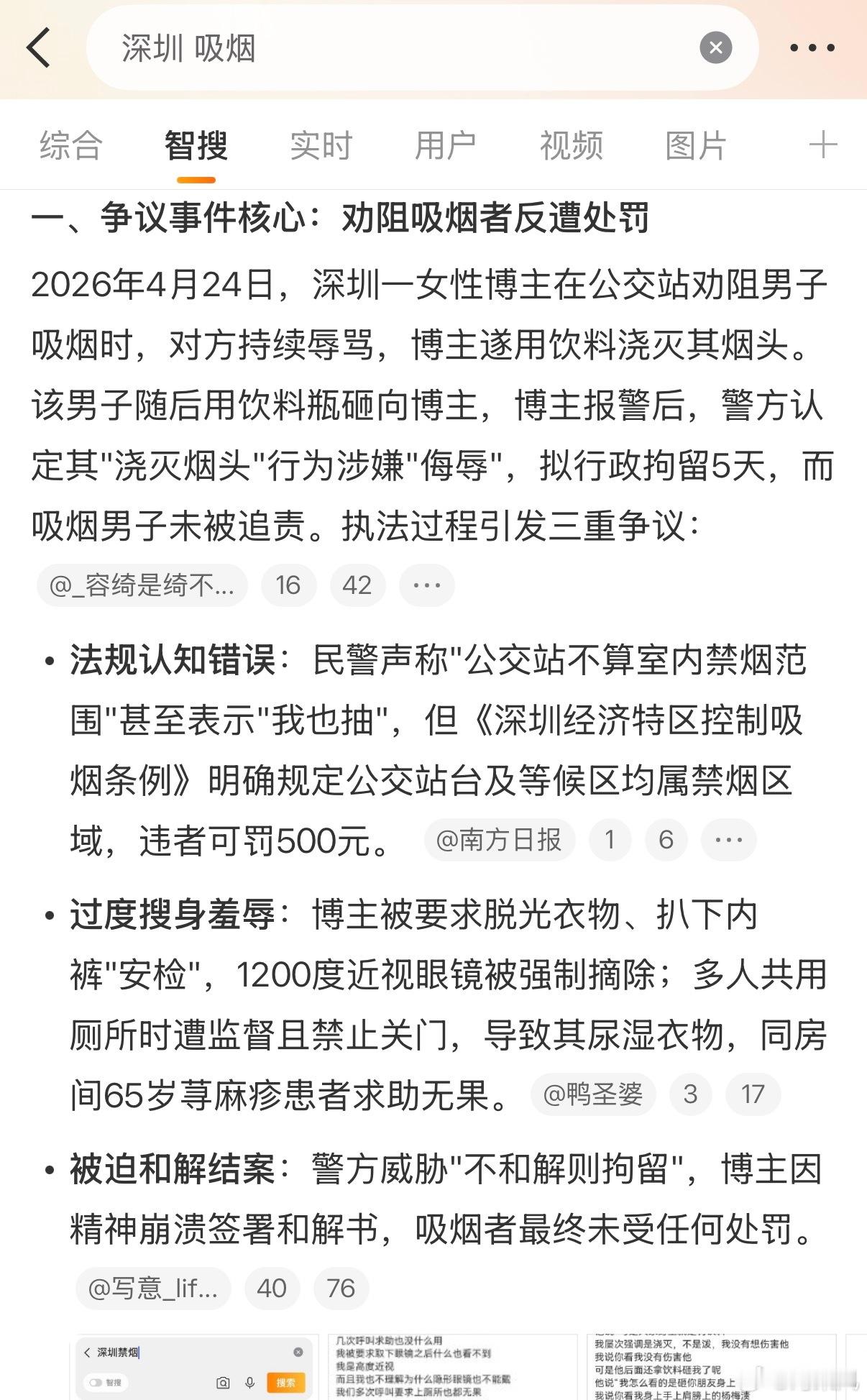Open the 实时 search tab

[319, 144]
